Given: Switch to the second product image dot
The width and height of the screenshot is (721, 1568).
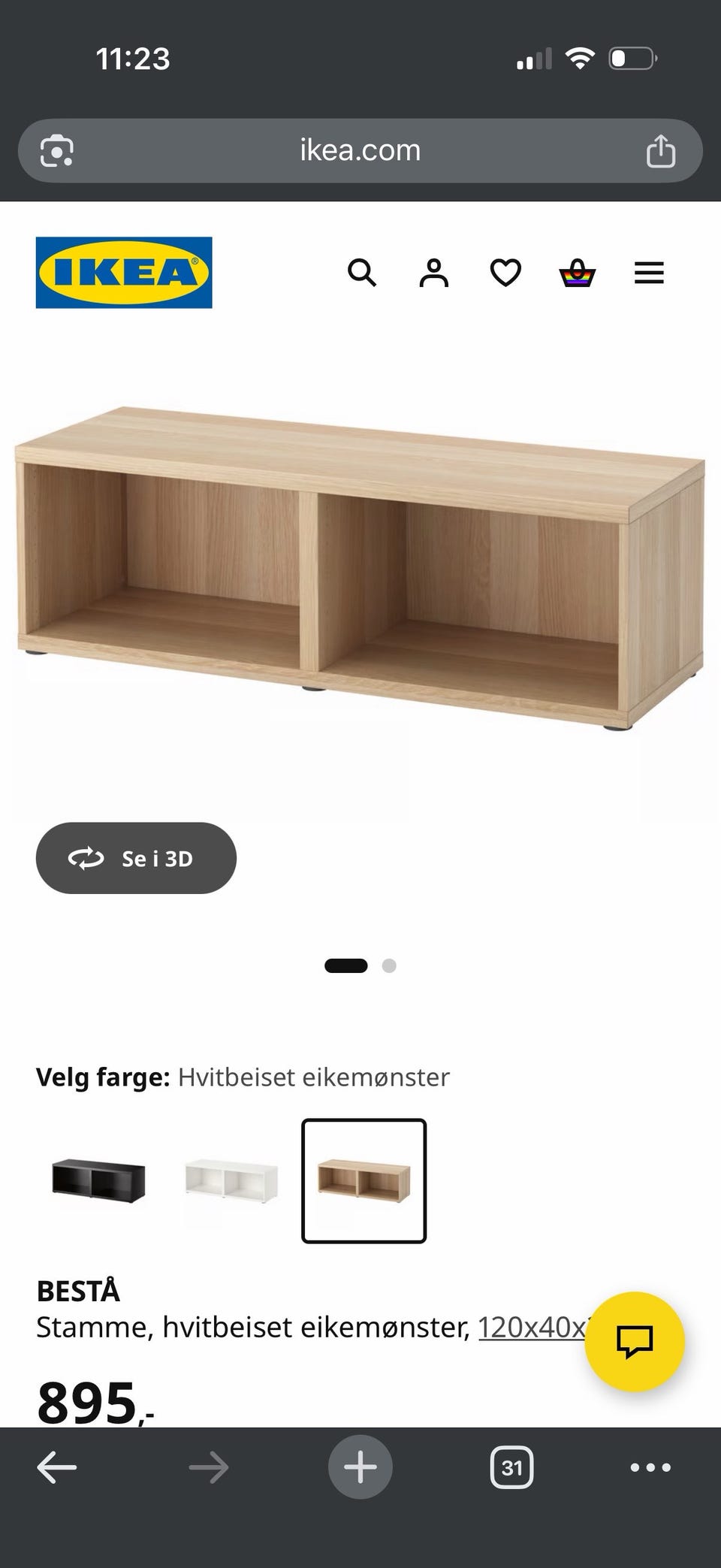Looking at the screenshot, I should pos(389,965).
